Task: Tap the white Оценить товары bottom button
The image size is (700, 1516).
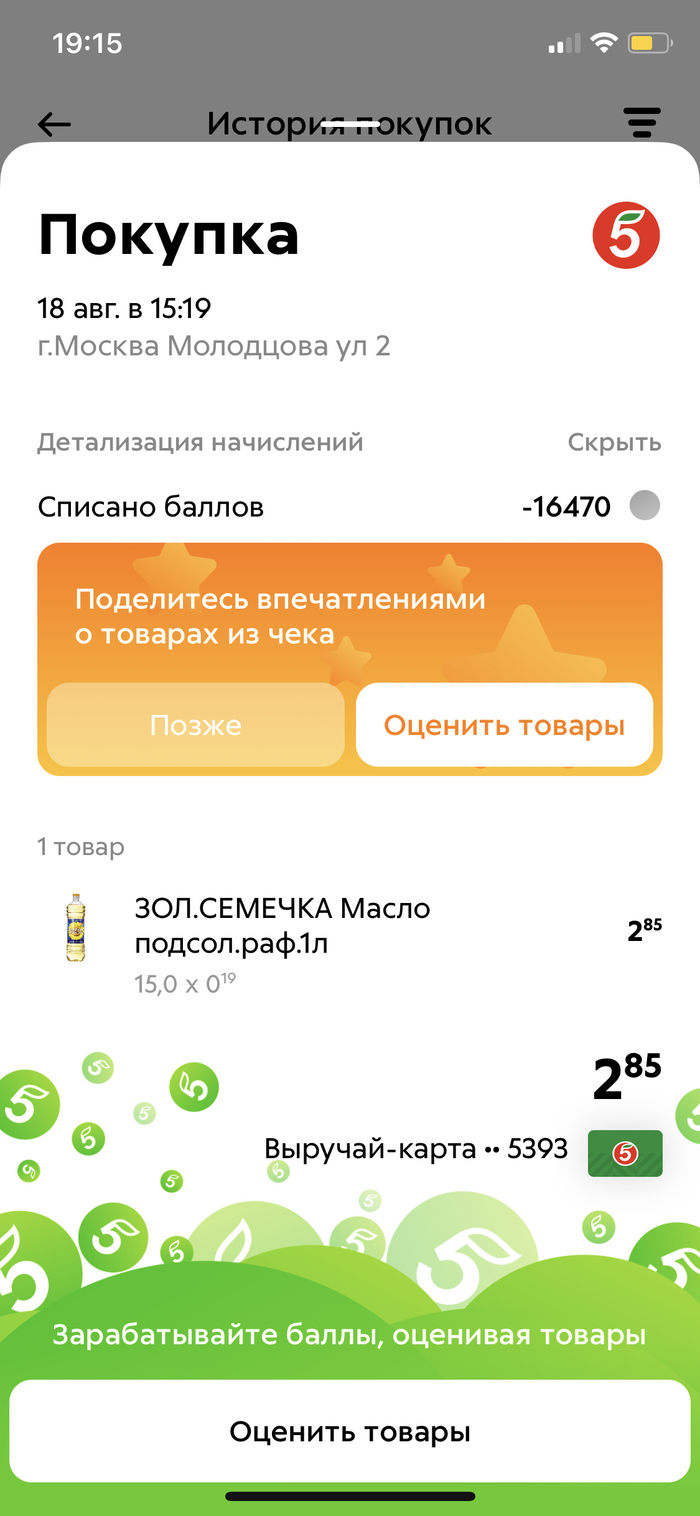Action: tap(350, 1431)
